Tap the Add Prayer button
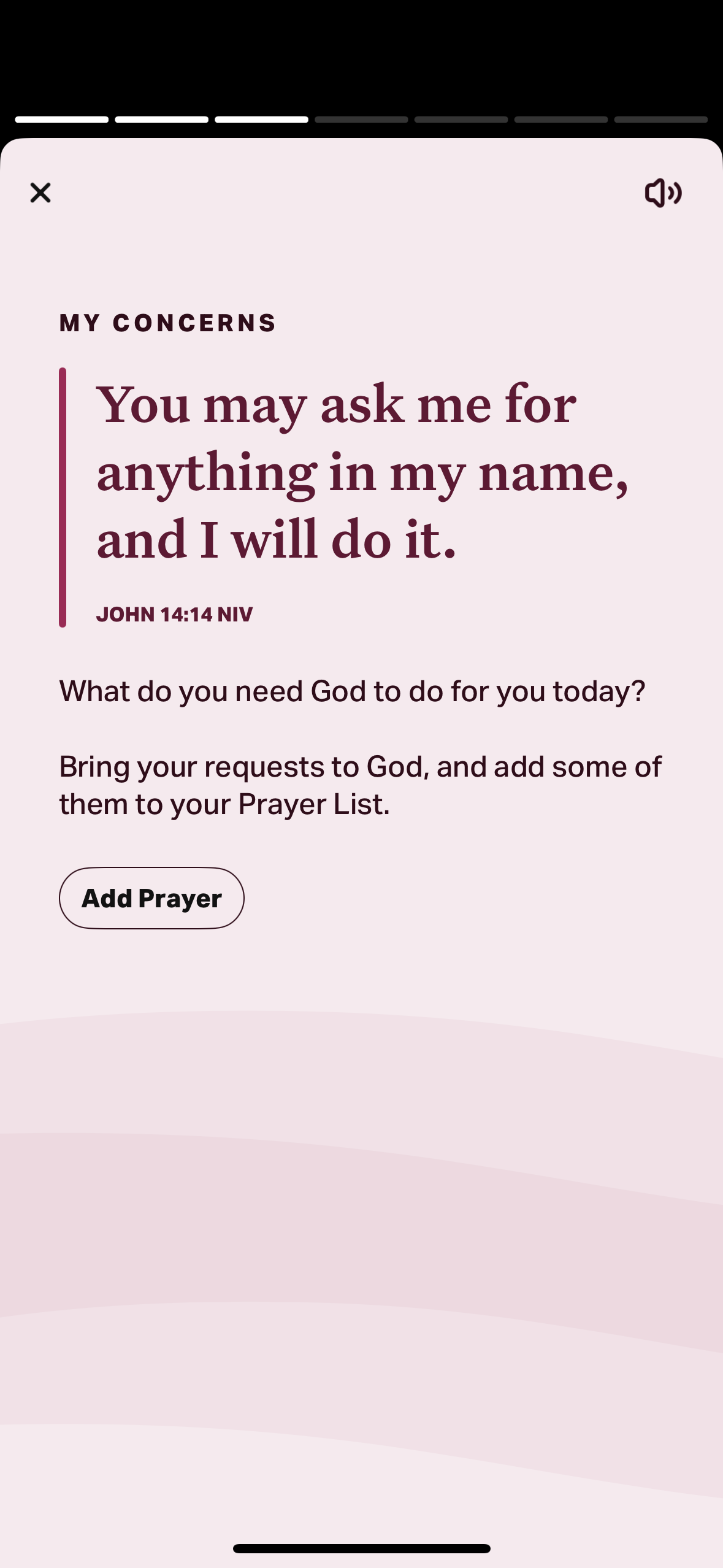This screenshot has height=1568, width=723. coord(151,897)
